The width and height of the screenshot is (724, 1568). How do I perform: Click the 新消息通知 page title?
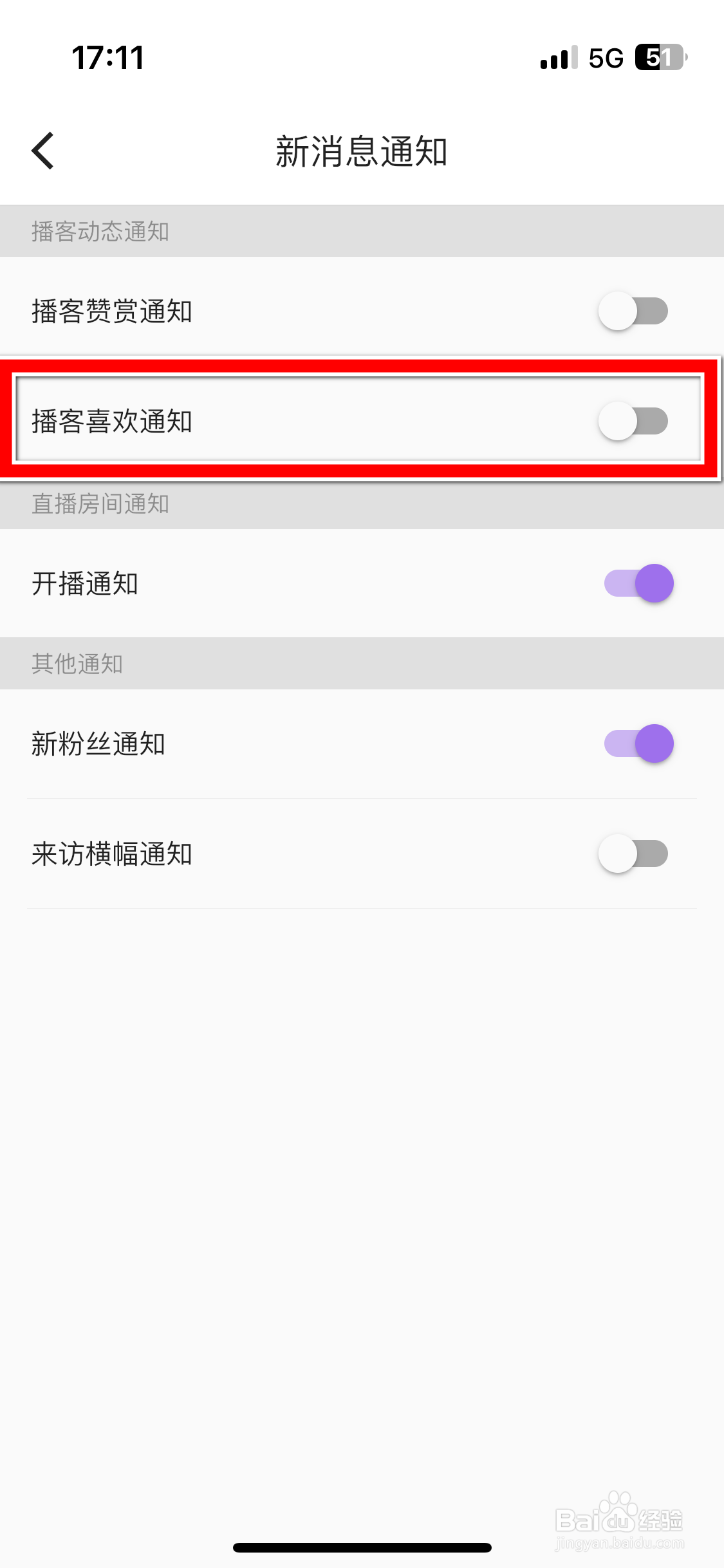point(362,153)
